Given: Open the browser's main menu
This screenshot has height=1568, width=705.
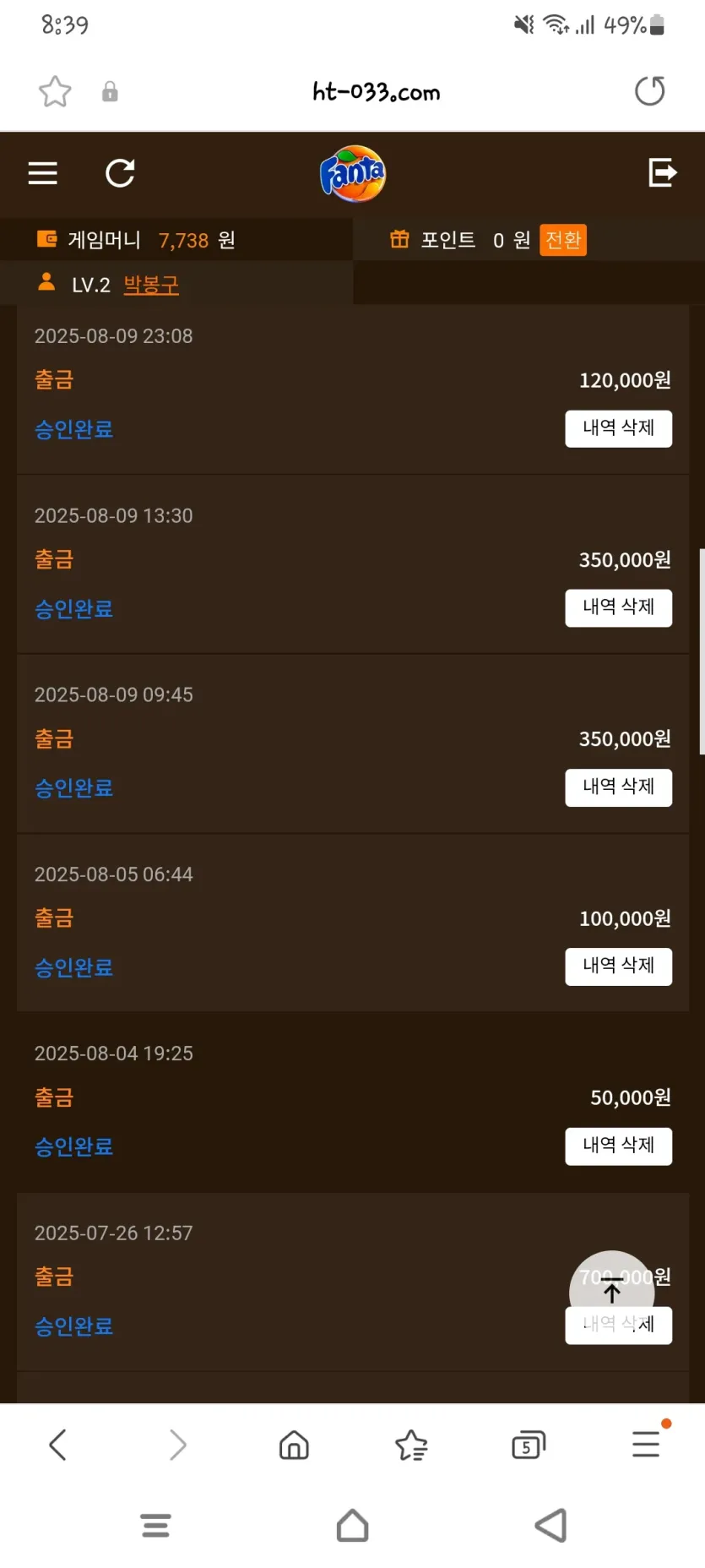Looking at the screenshot, I should tap(646, 1445).
